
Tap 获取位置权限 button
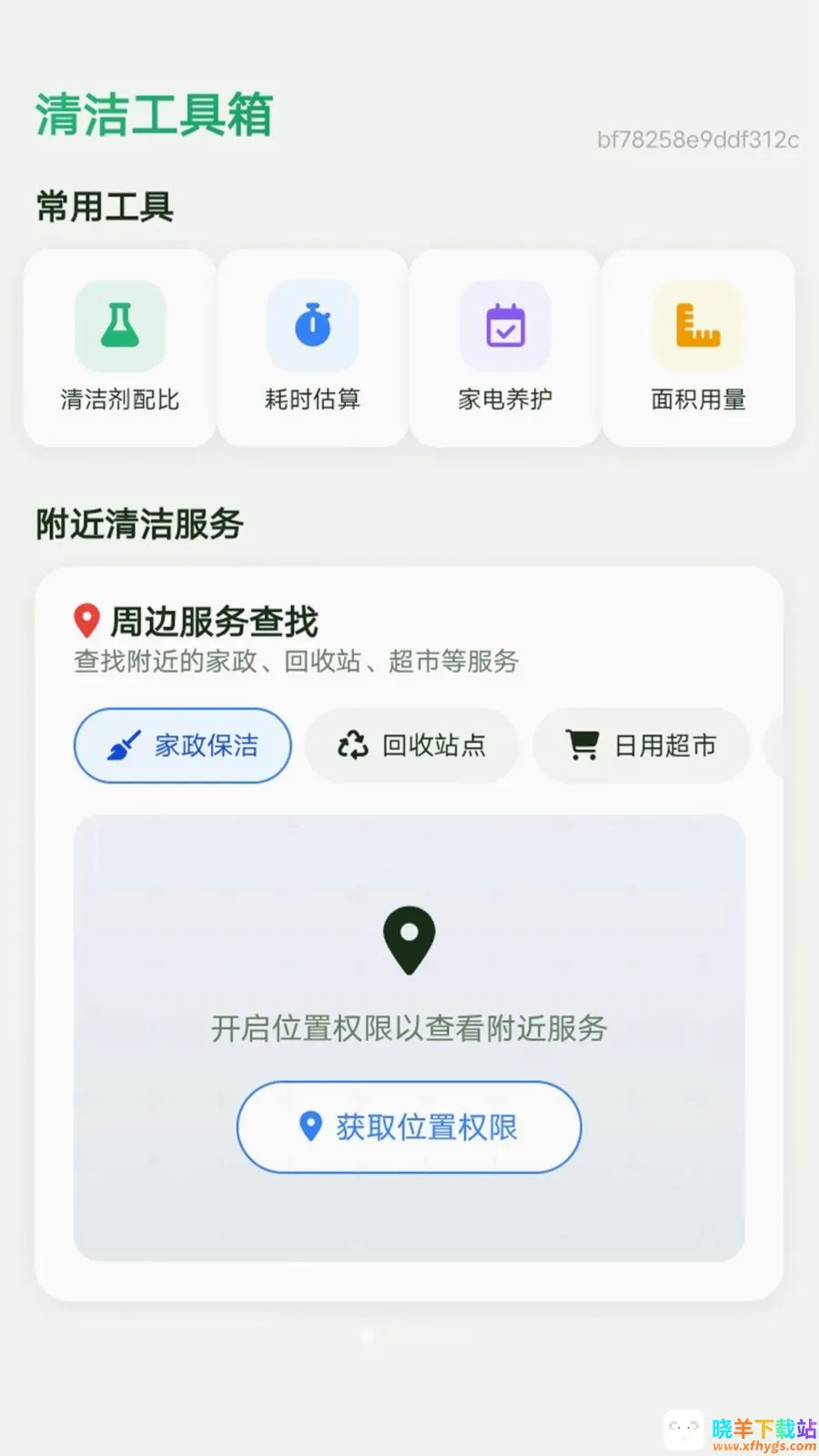point(409,1127)
